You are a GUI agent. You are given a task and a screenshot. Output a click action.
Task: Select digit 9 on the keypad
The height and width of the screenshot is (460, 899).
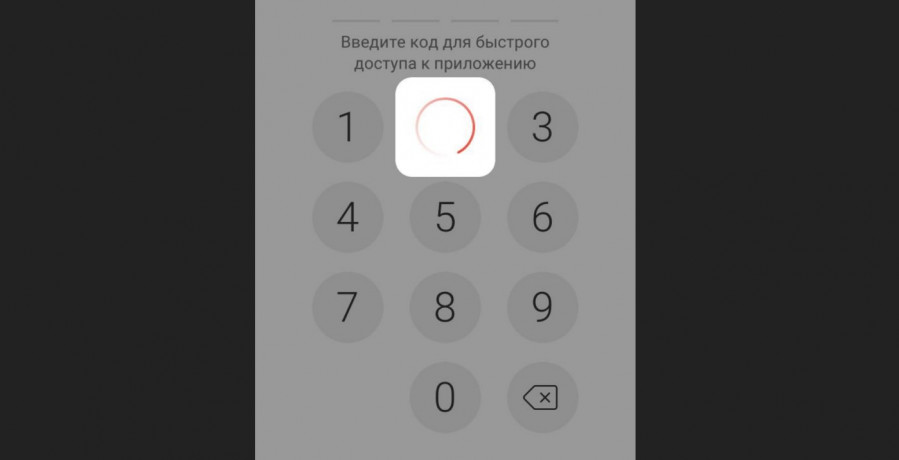point(542,307)
